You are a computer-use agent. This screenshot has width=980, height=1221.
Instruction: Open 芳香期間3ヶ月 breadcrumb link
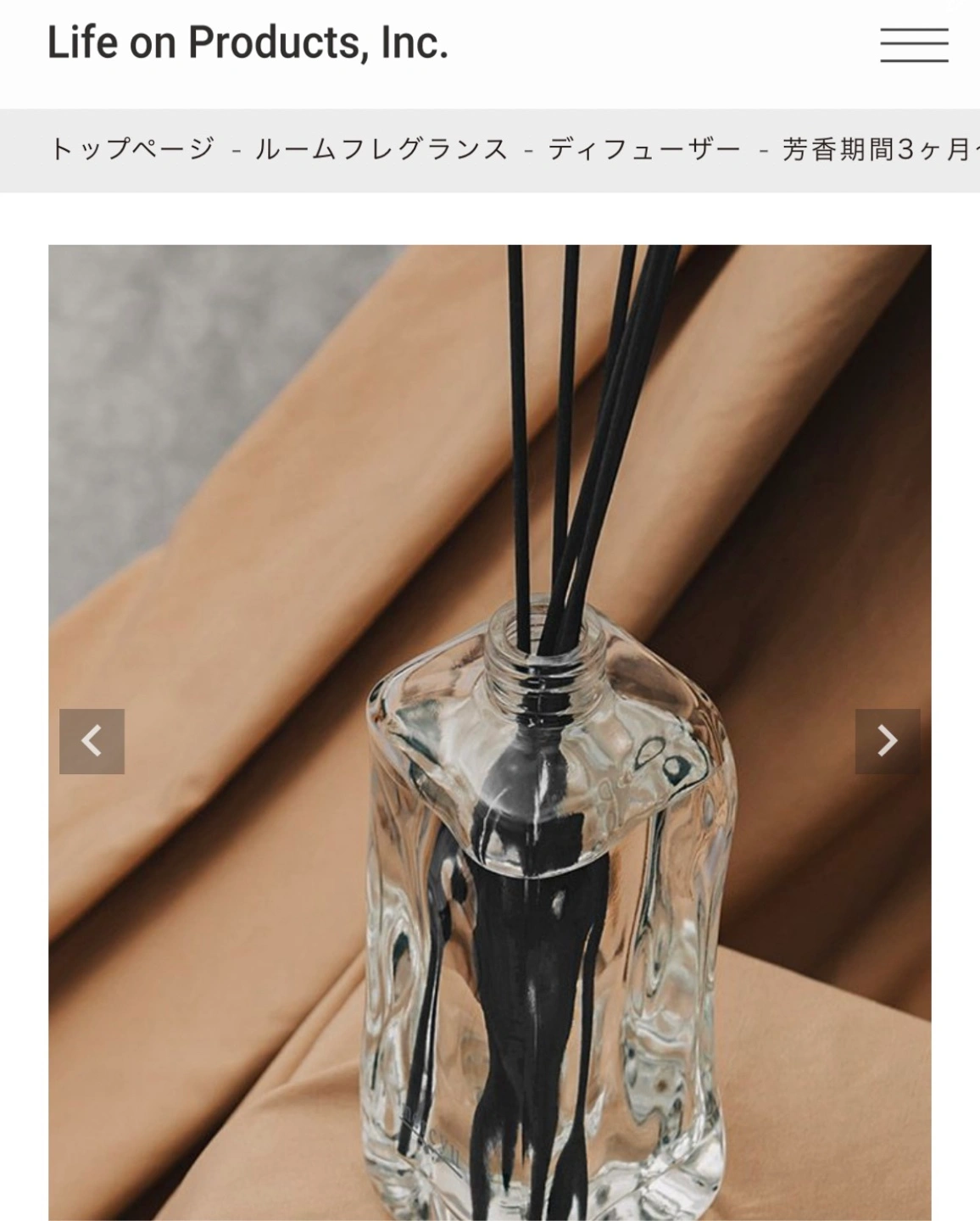(x=877, y=150)
